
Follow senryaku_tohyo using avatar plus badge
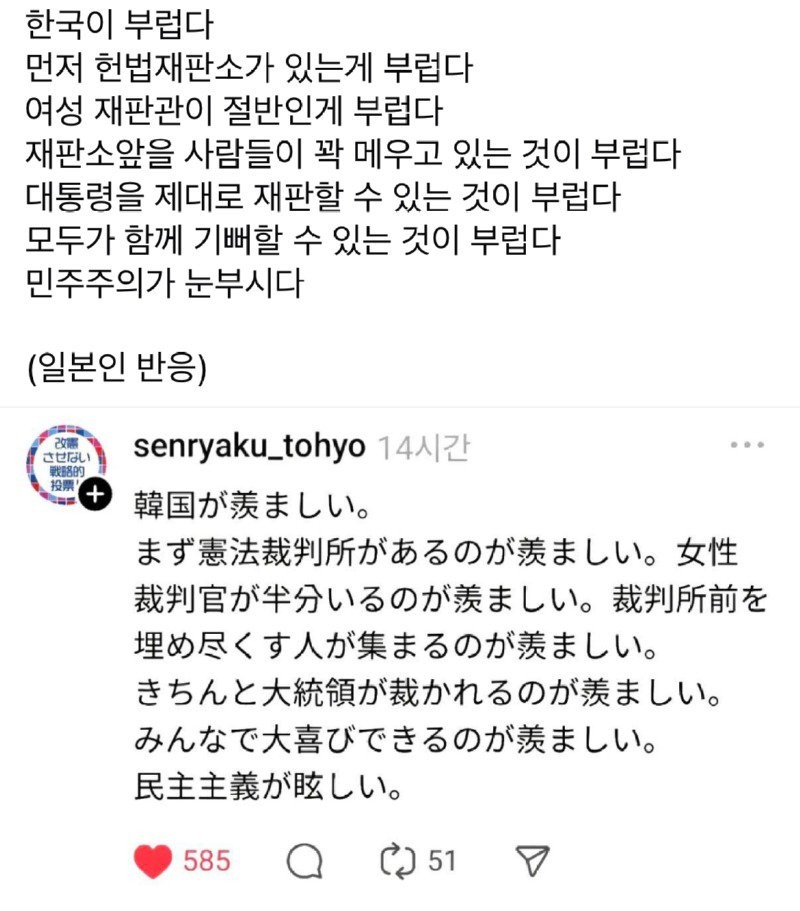tap(93, 495)
